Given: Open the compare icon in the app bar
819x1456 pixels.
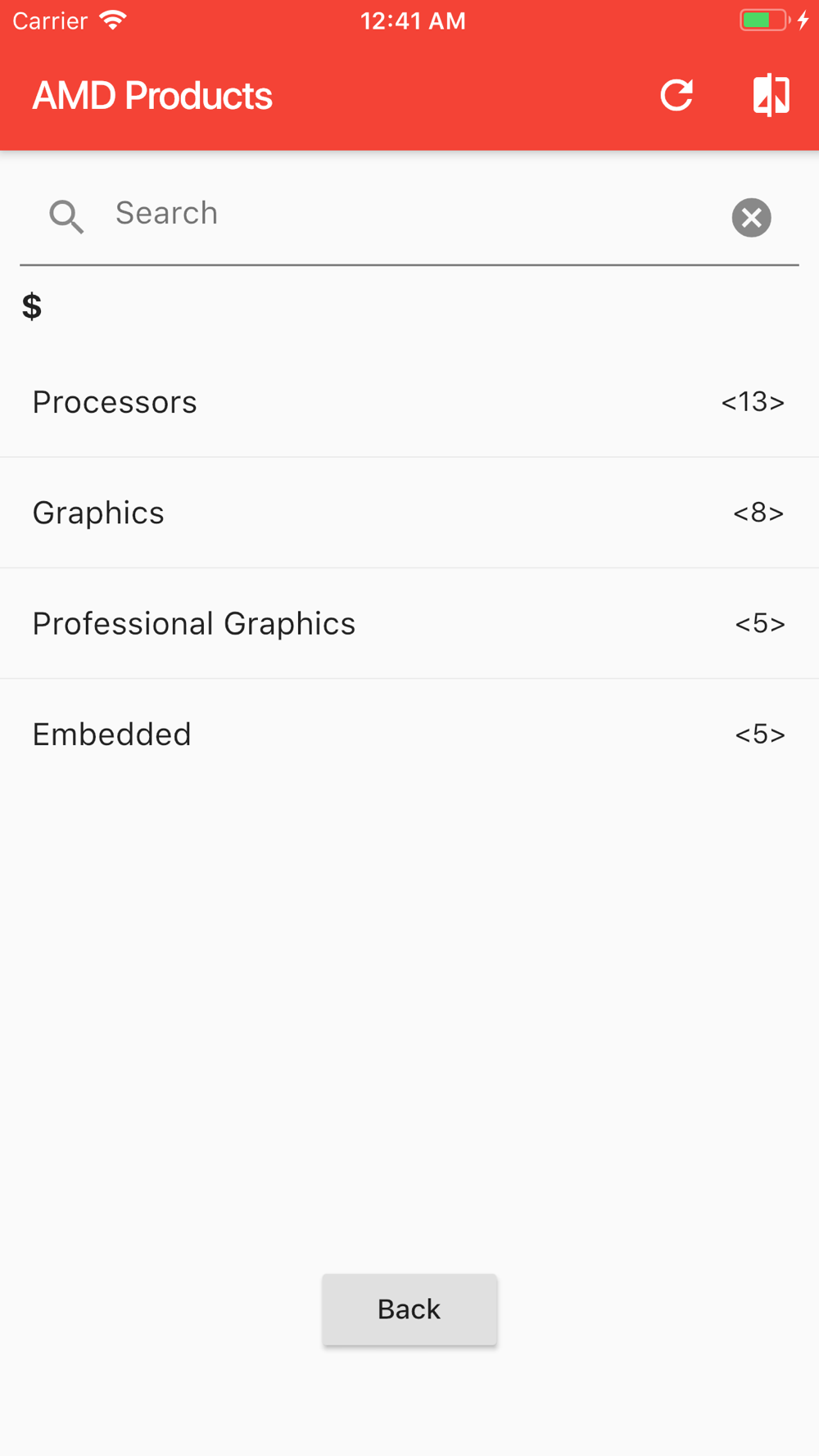Looking at the screenshot, I should (x=771, y=95).
